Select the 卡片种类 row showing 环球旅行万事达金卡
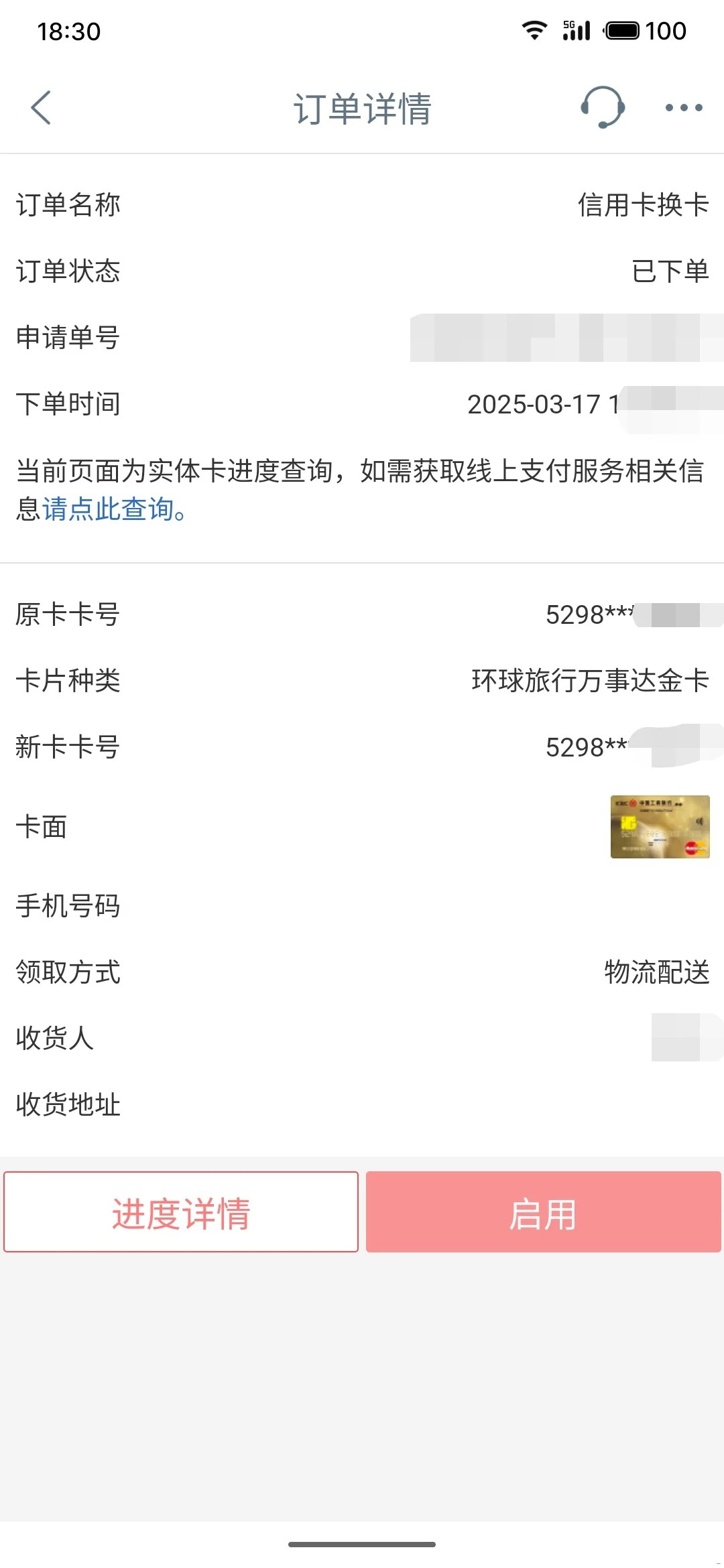 362,682
